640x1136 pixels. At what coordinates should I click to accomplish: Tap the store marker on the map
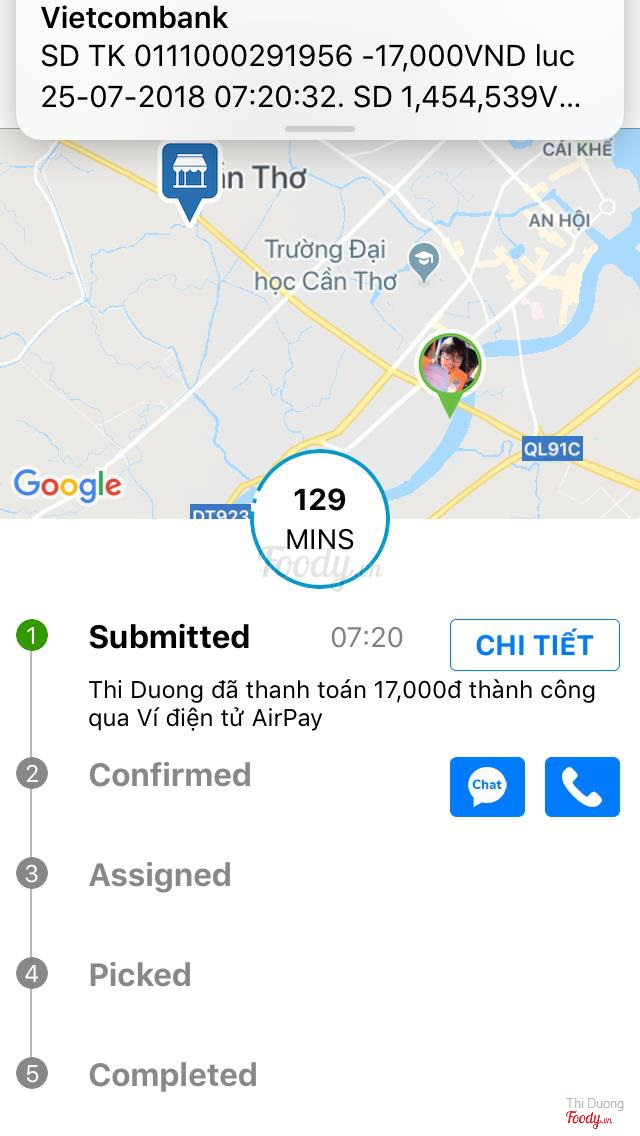coord(189,177)
